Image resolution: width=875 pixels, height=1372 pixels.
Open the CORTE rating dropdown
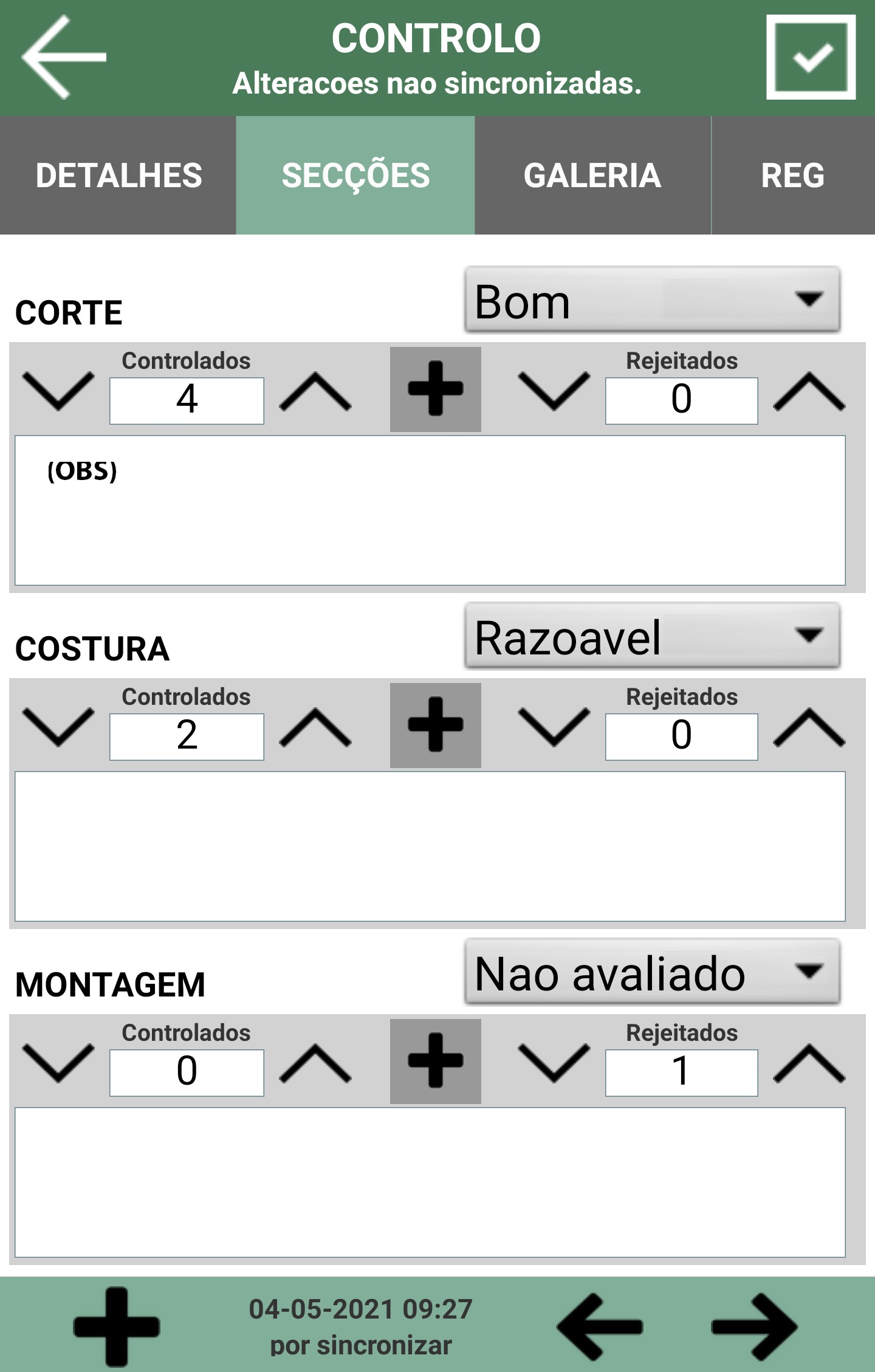click(x=652, y=300)
